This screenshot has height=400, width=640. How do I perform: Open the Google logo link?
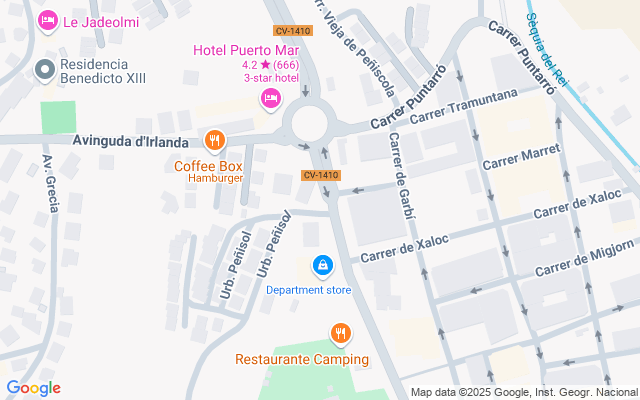click(33, 388)
